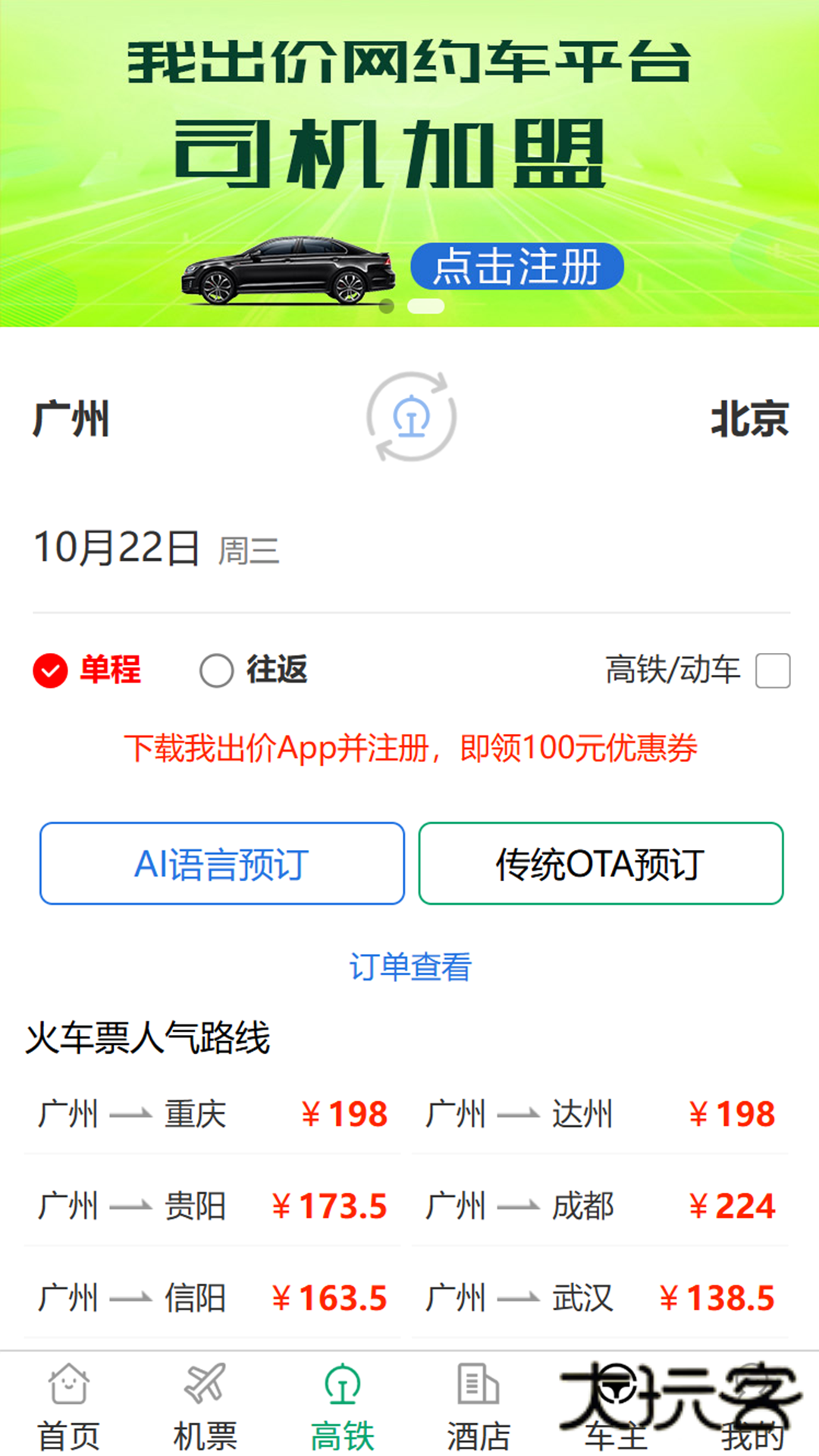Tap the second carousel indicator dot

tap(425, 307)
